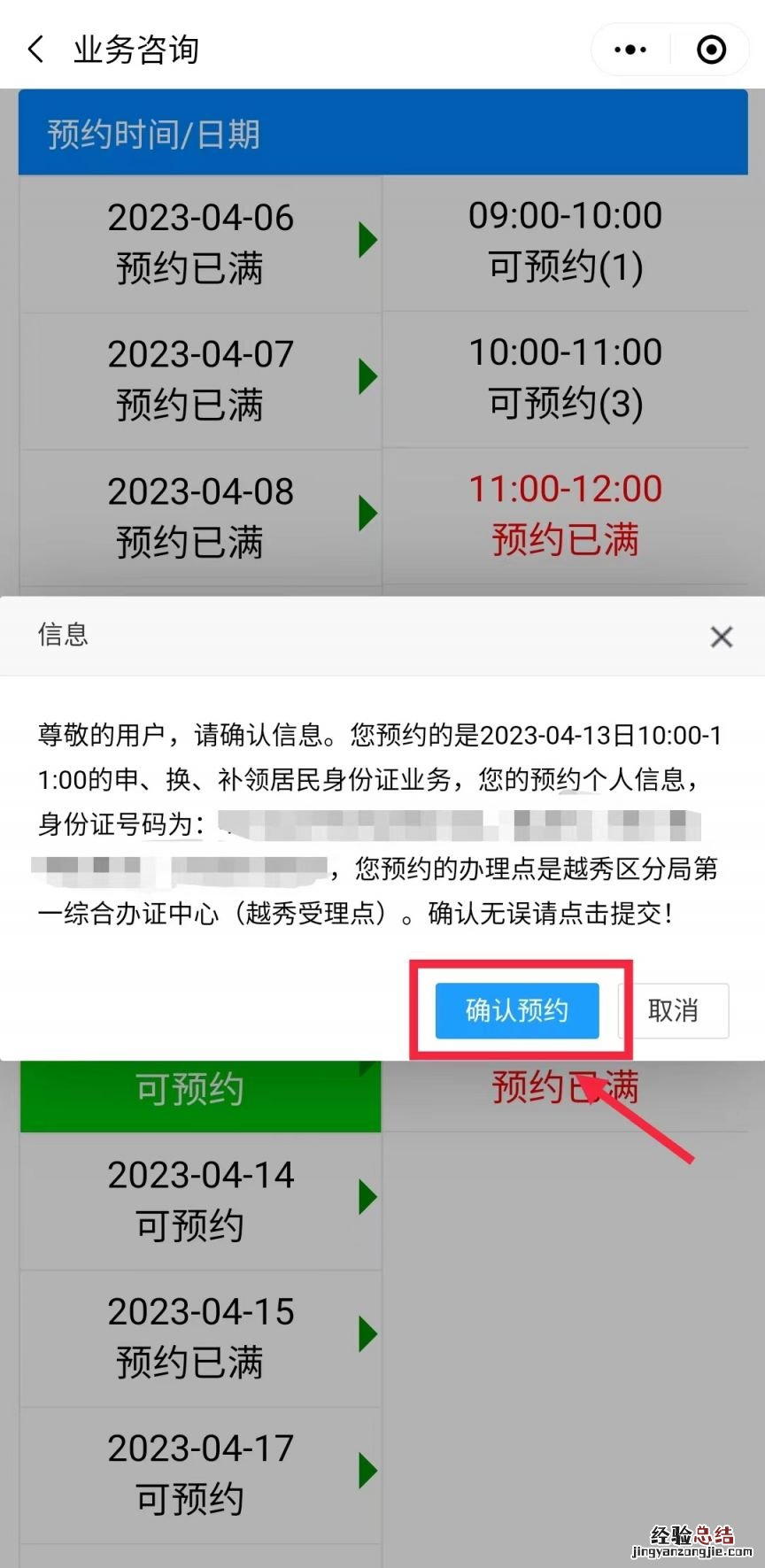Open the date 2023-04-15
Screen dimensions: 765x1568
[x=201, y=1337]
